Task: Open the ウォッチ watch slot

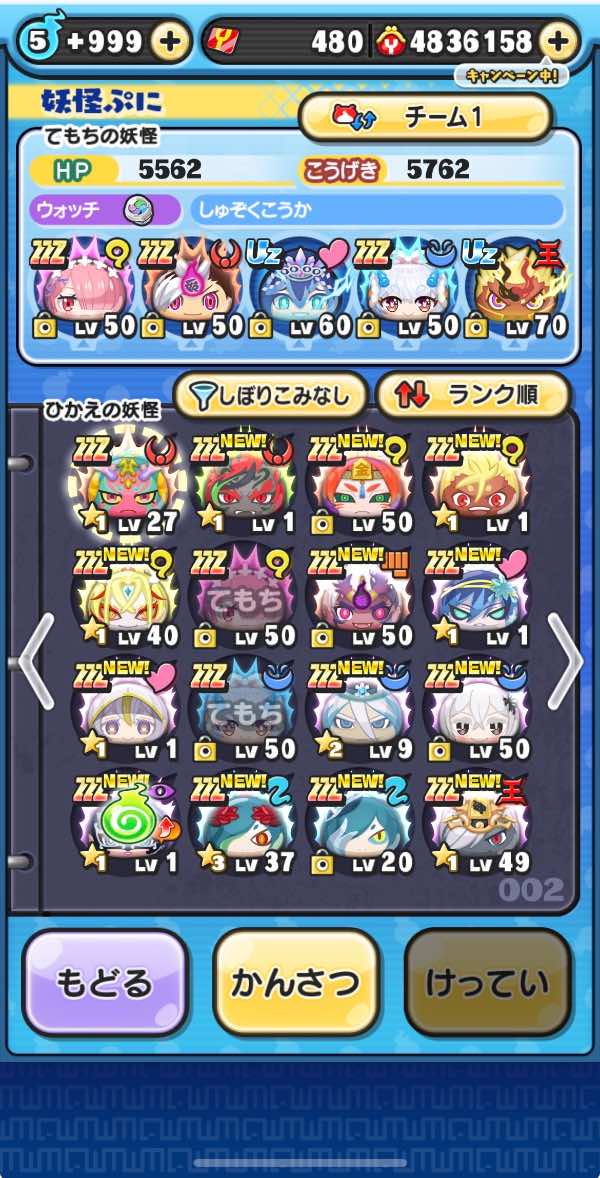Action: [x=106, y=211]
